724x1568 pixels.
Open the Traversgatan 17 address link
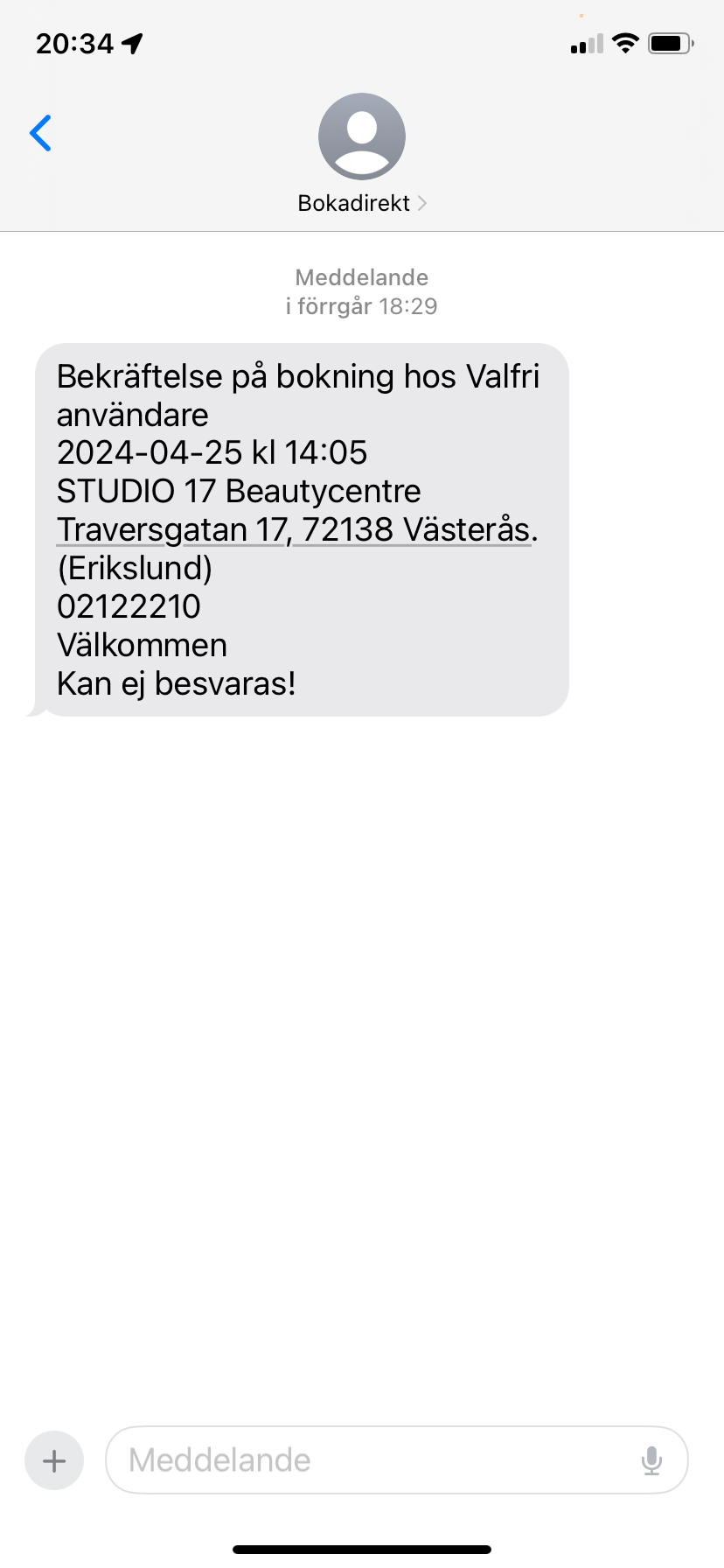[x=294, y=529]
